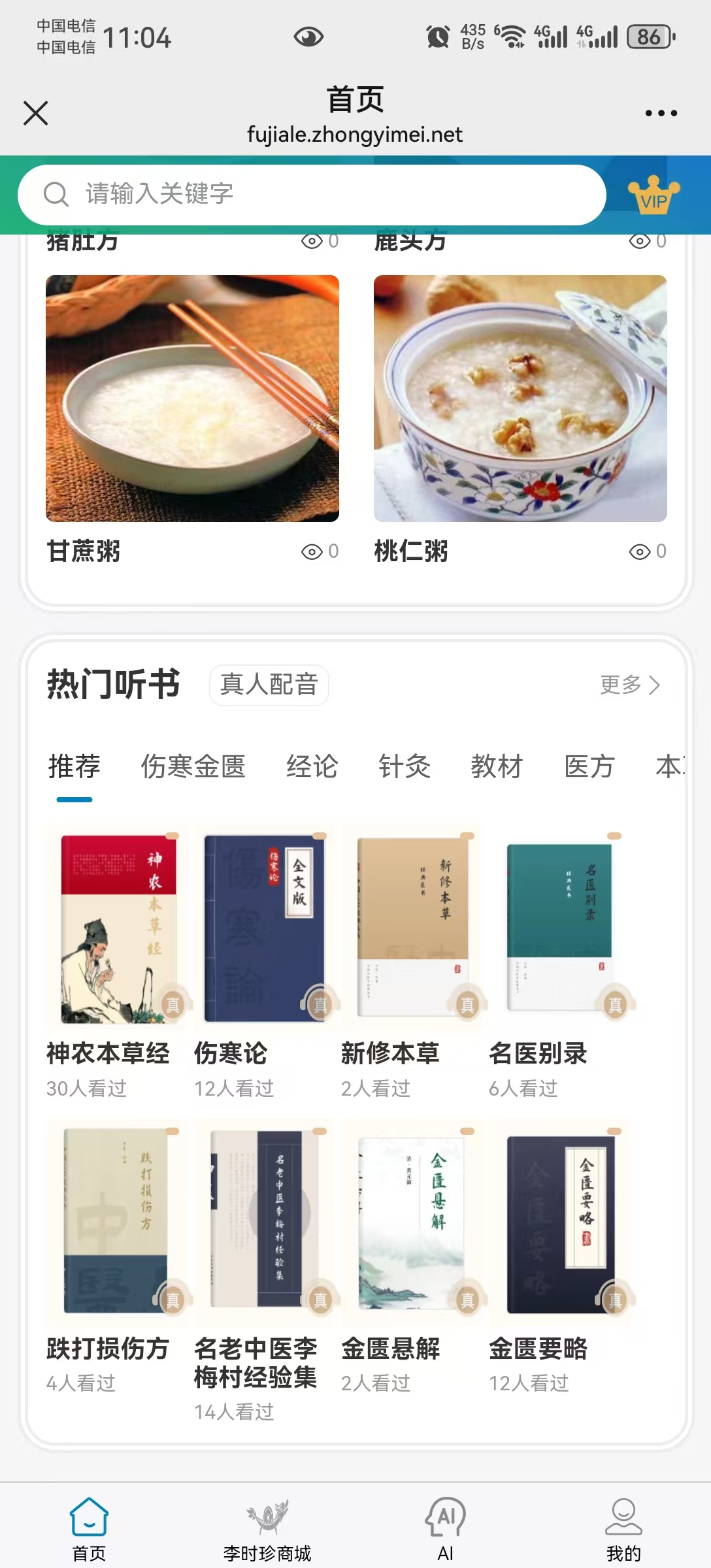Select the 医方 tab
Viewport: 711px width, 1568px height.
(589, 766)
